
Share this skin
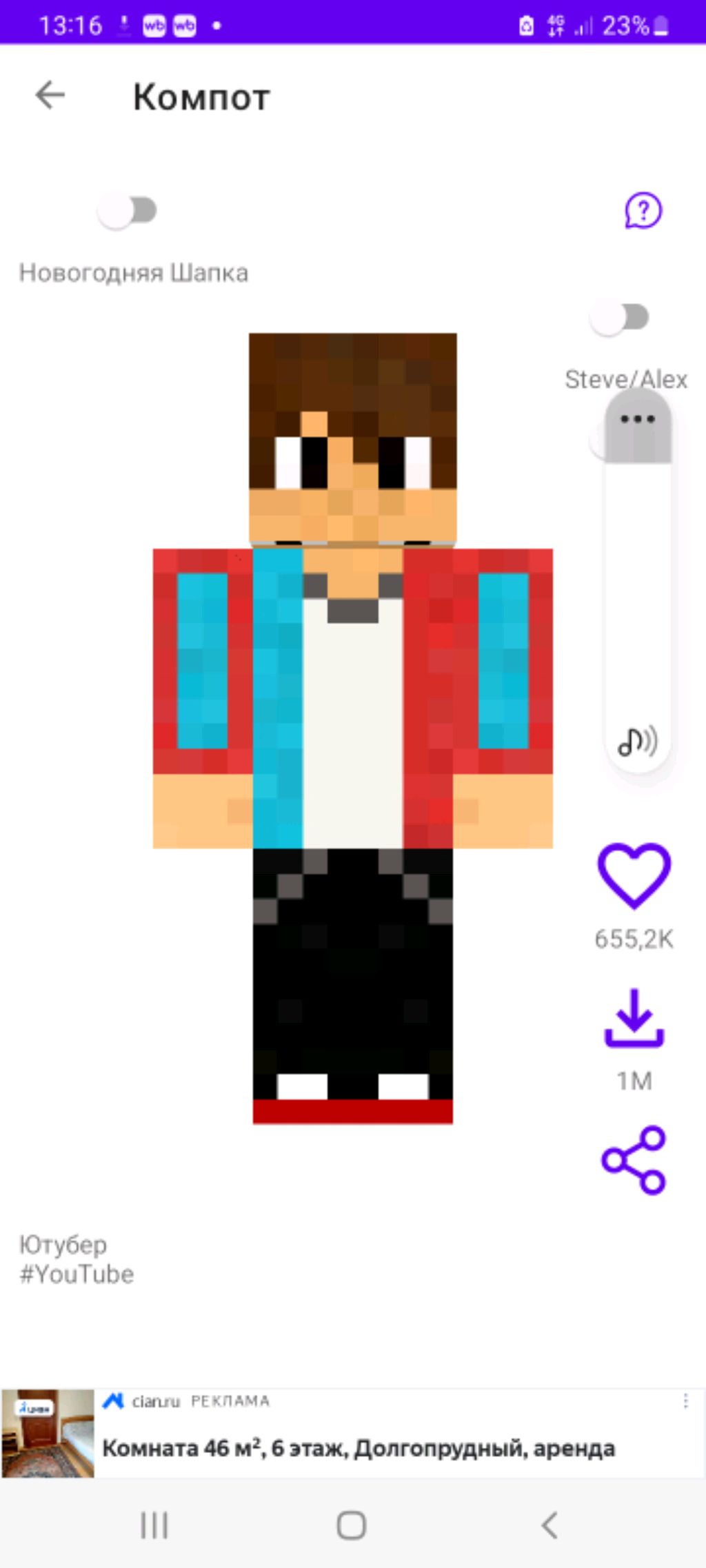(x=634, y=1160)
